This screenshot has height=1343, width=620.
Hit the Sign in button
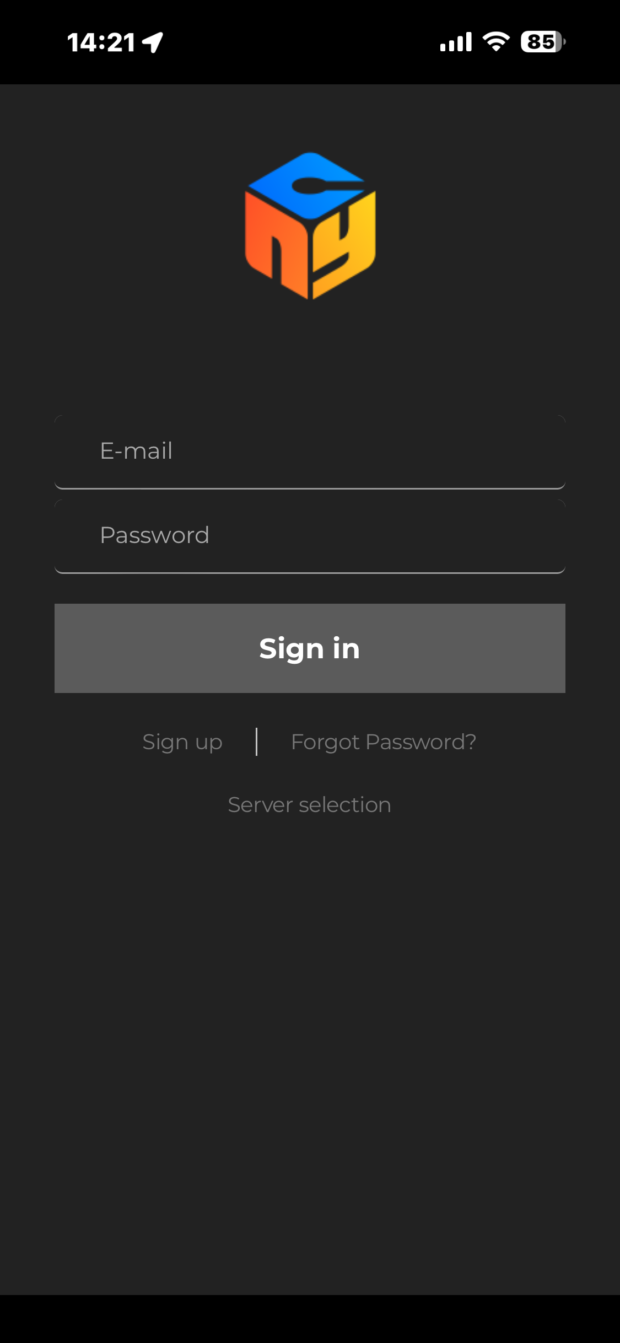[310, 648]
